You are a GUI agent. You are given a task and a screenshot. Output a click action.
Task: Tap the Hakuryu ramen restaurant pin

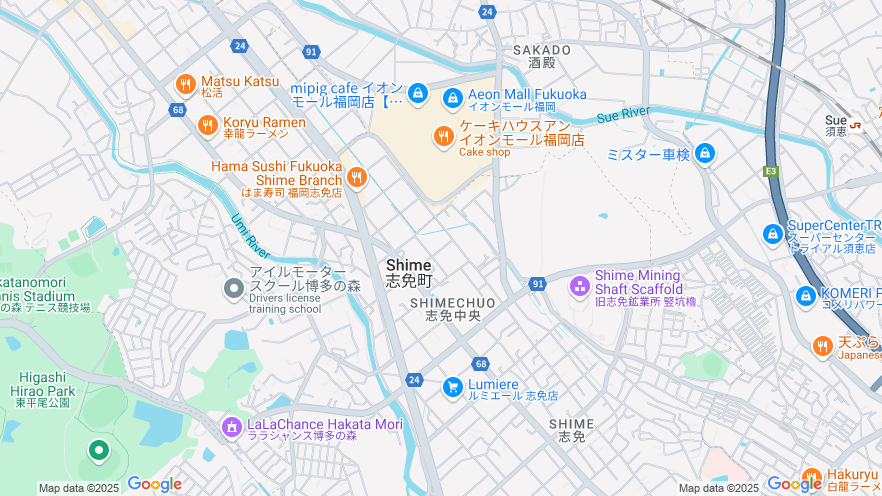(x=812, y=478)
